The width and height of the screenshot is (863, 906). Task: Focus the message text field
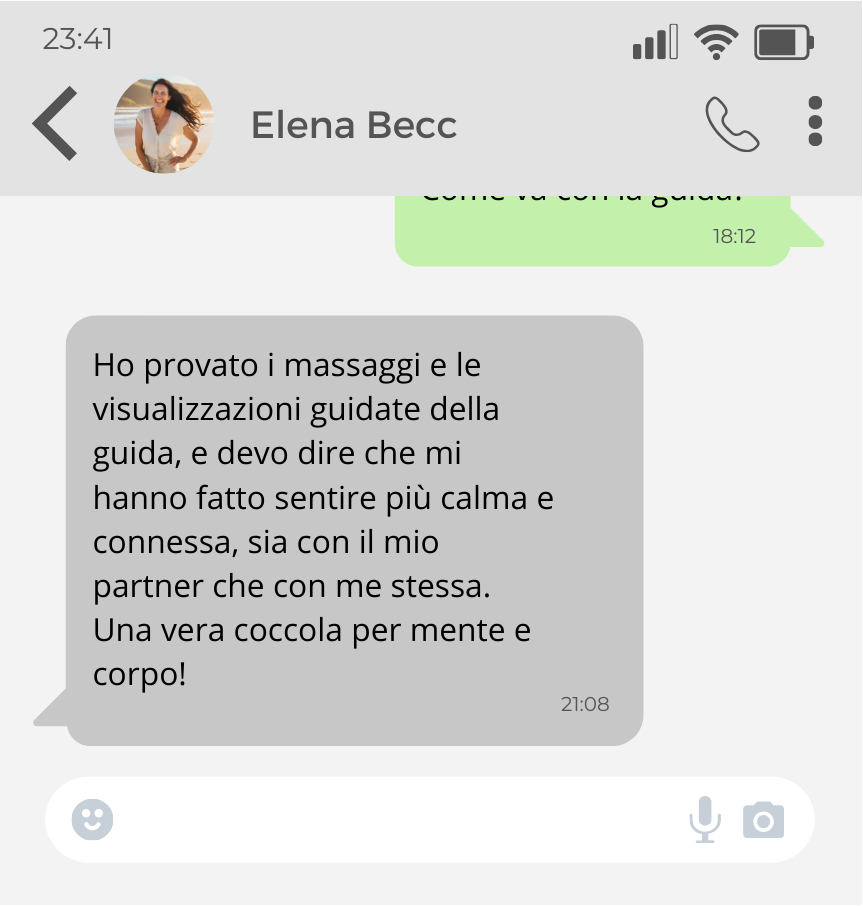tap(400, 820)
